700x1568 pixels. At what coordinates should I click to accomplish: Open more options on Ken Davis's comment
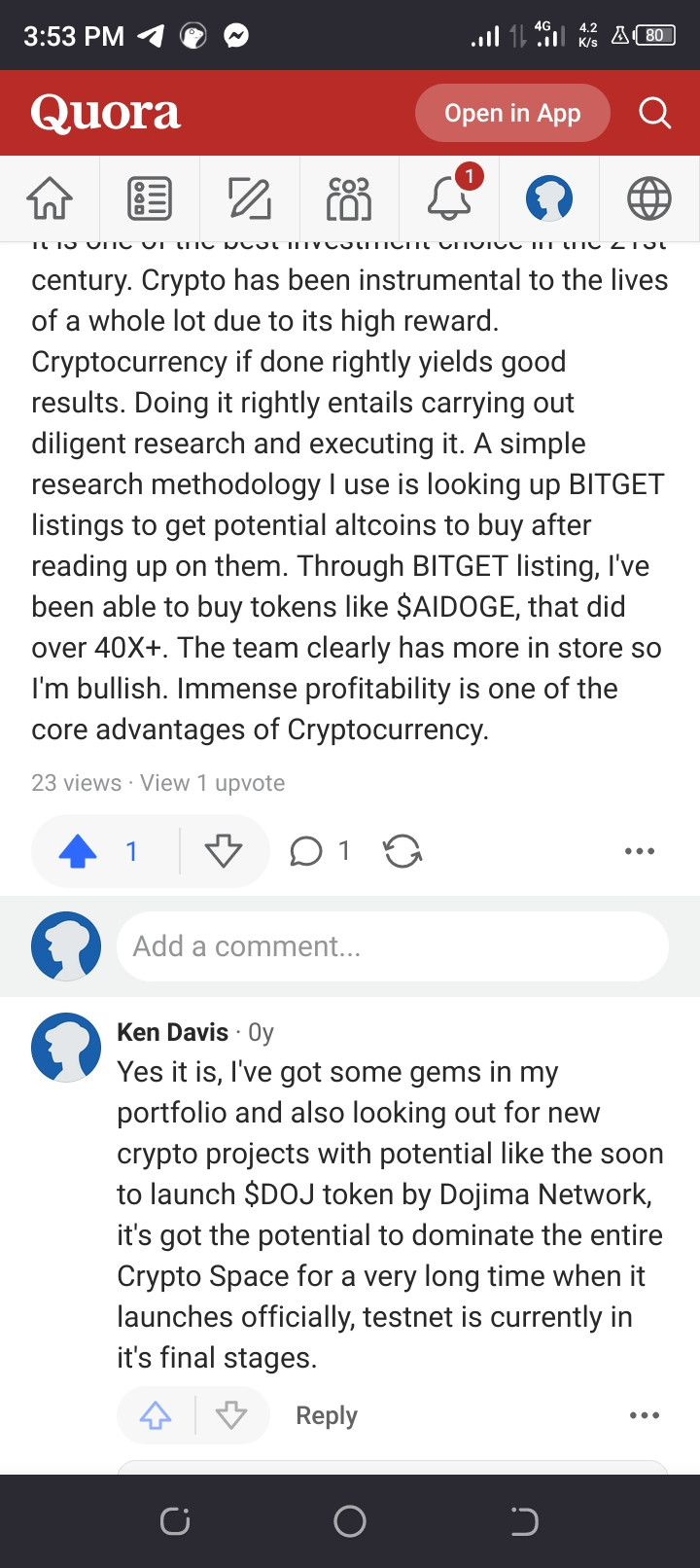(x=645, y=1416)
